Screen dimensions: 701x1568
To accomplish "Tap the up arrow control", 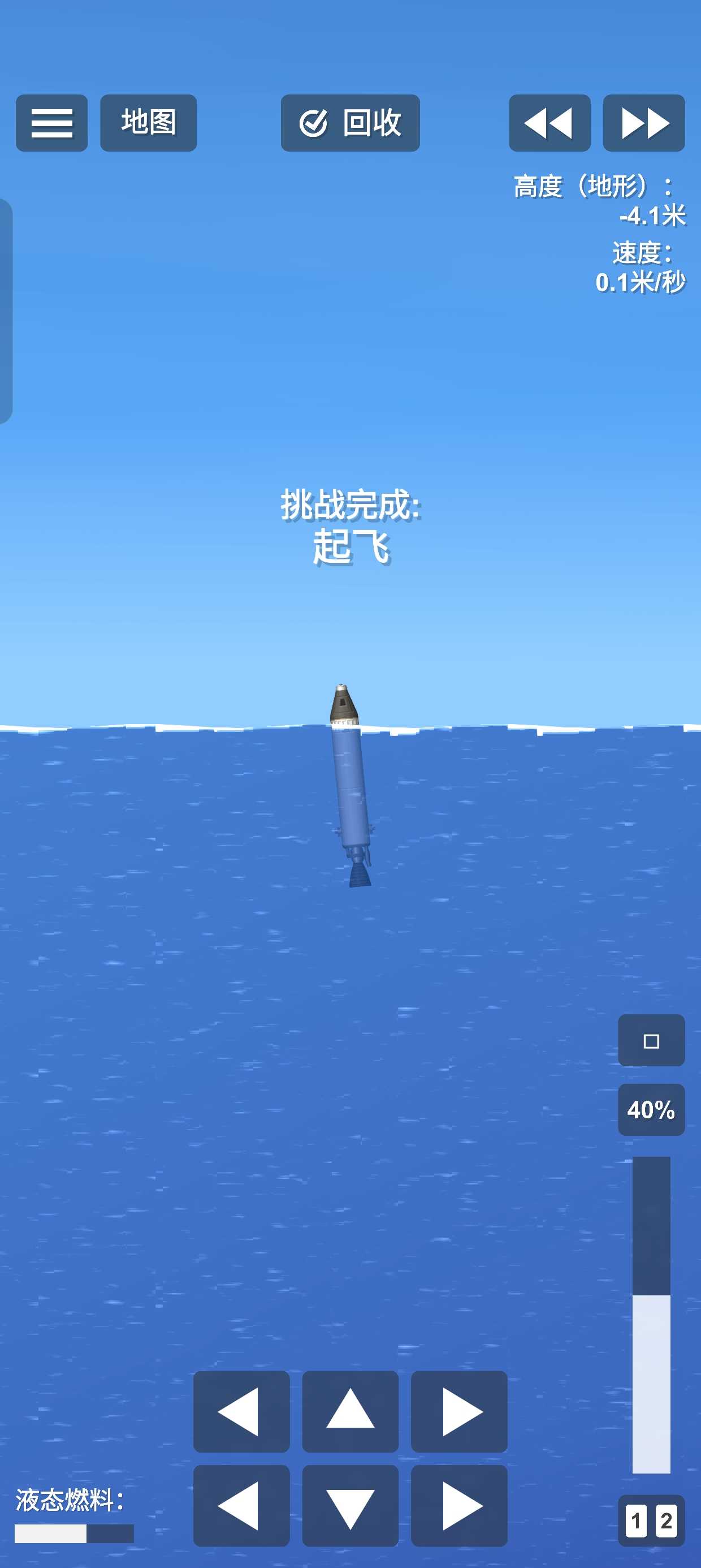I will point(350,1411).
